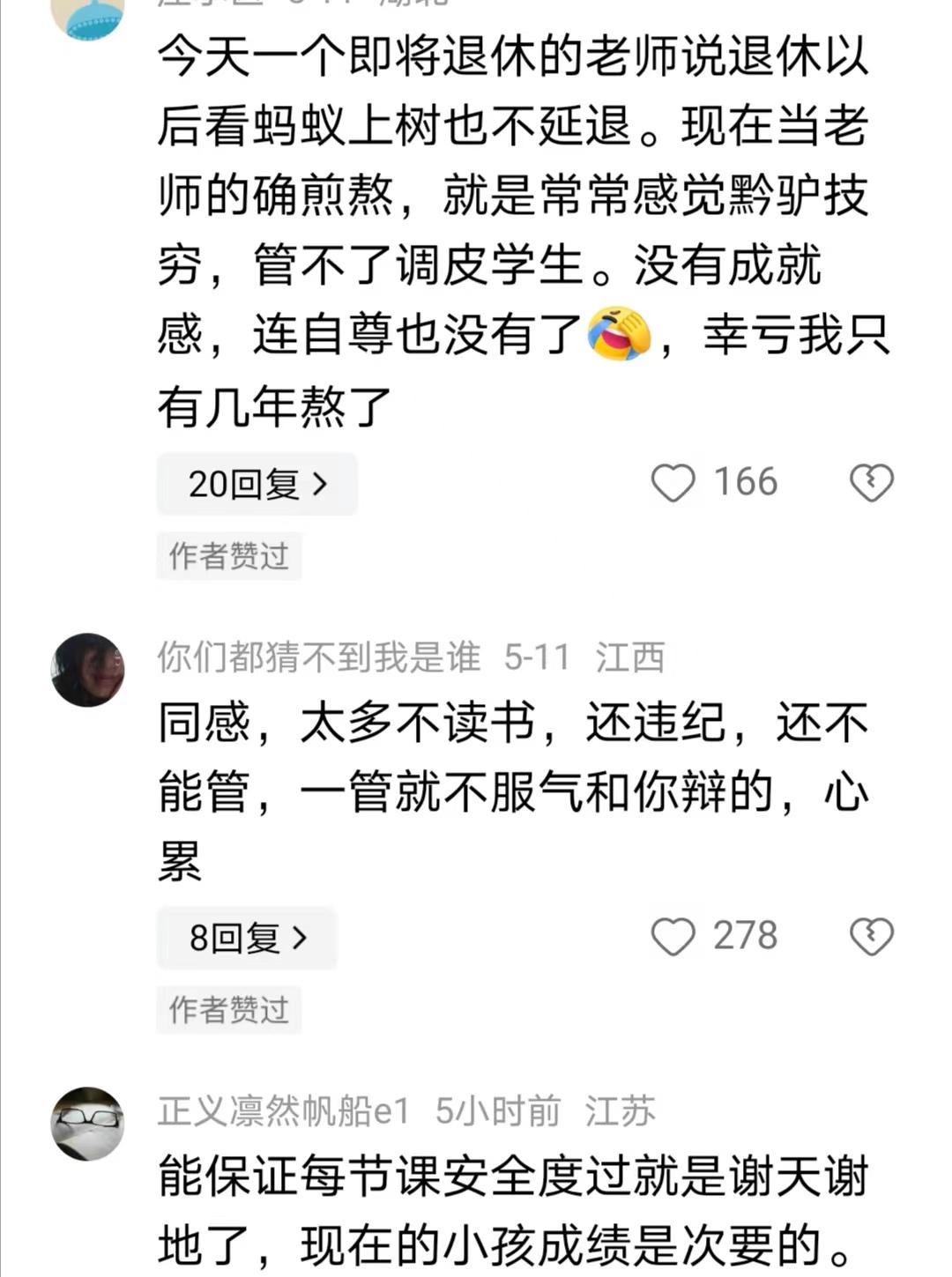This screenshot has height=1277, width=952.
Task: Open avatar of 正义凛然帆船e1
Action: 87,1124
